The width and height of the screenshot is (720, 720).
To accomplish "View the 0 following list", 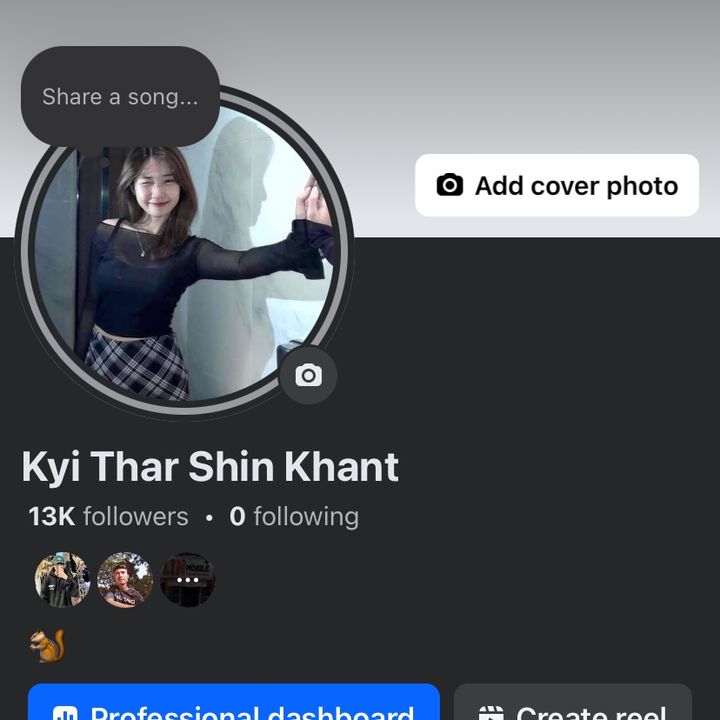I will pyautogui.click(x=294, y=517).
